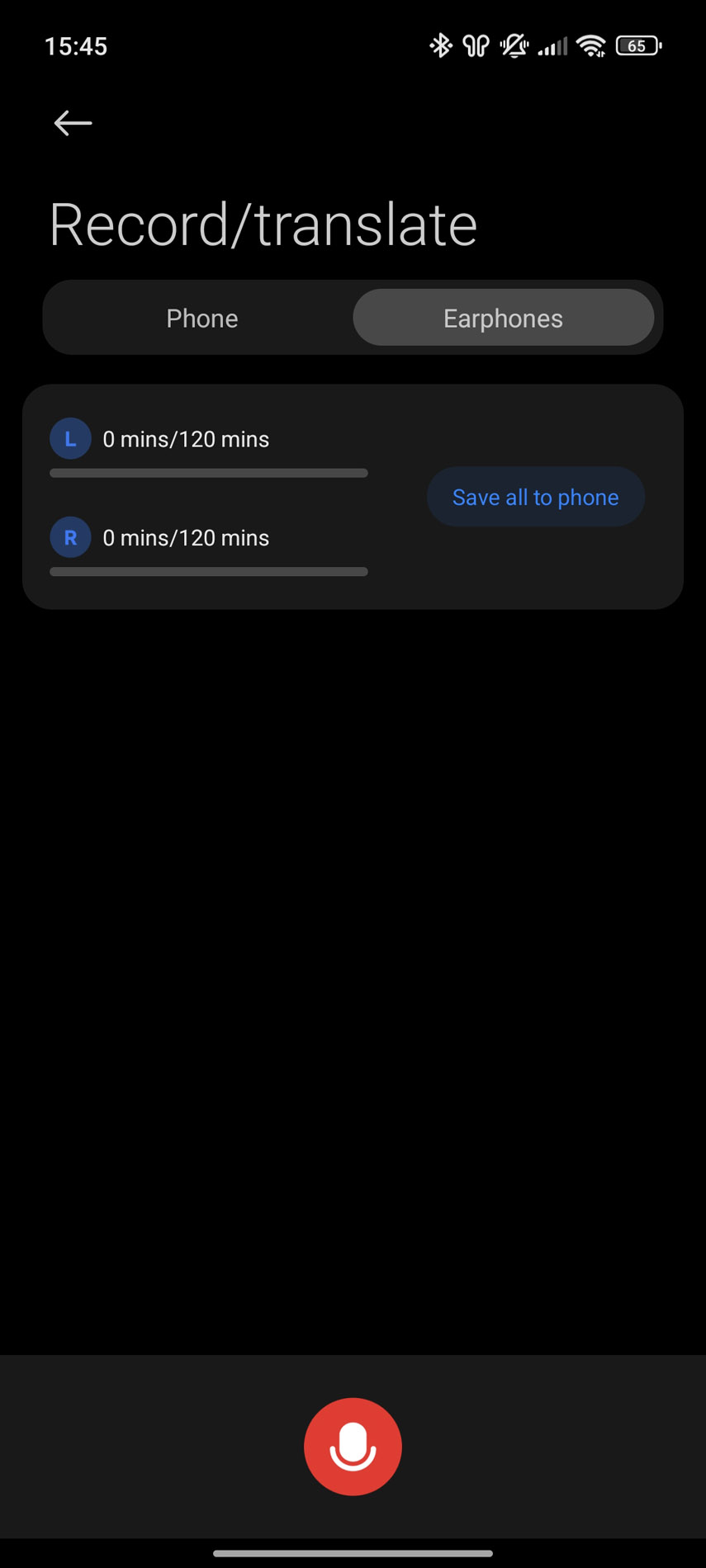706x1568 pixels.
Task: Start recording with the red microphone button
Action: 353,1446
